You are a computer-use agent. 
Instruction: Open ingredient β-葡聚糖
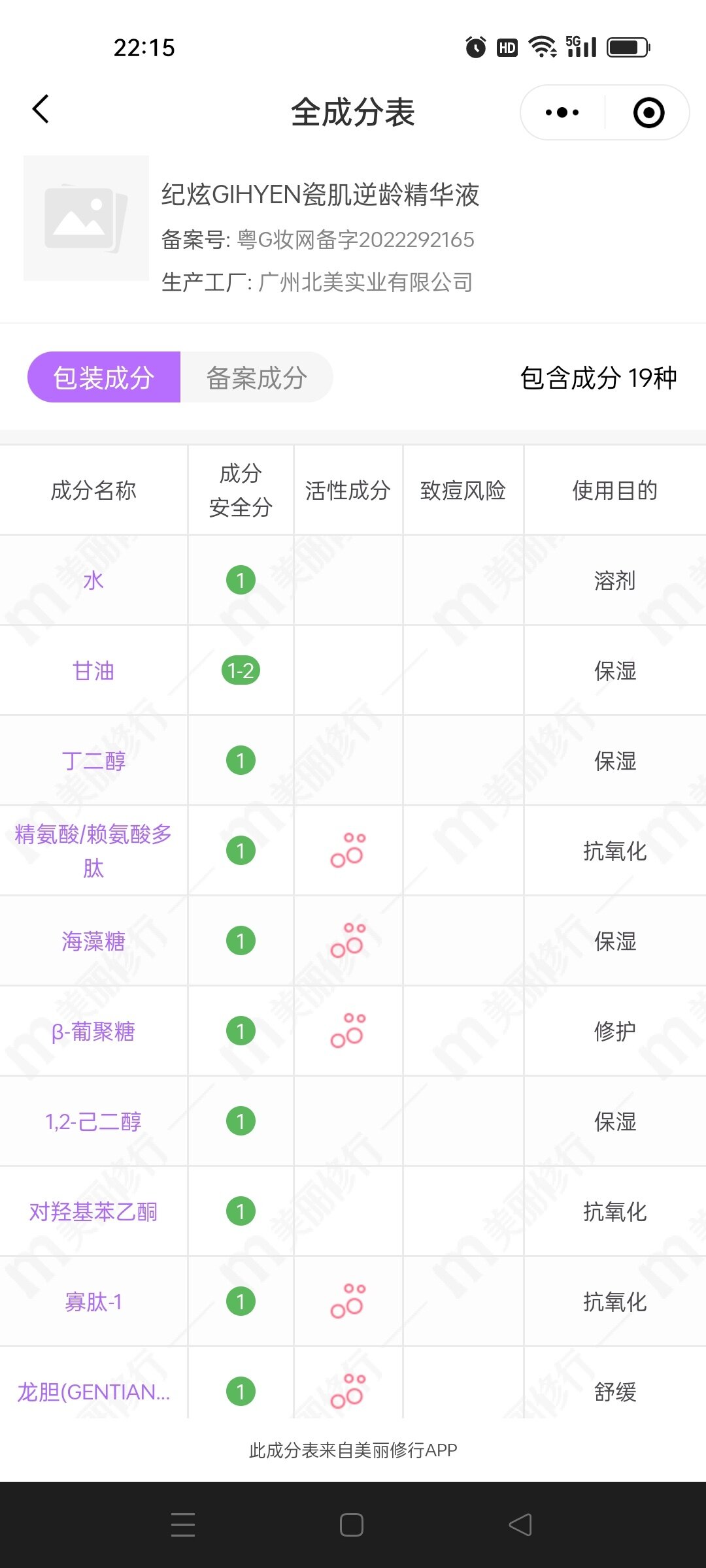coord(93,1031)
